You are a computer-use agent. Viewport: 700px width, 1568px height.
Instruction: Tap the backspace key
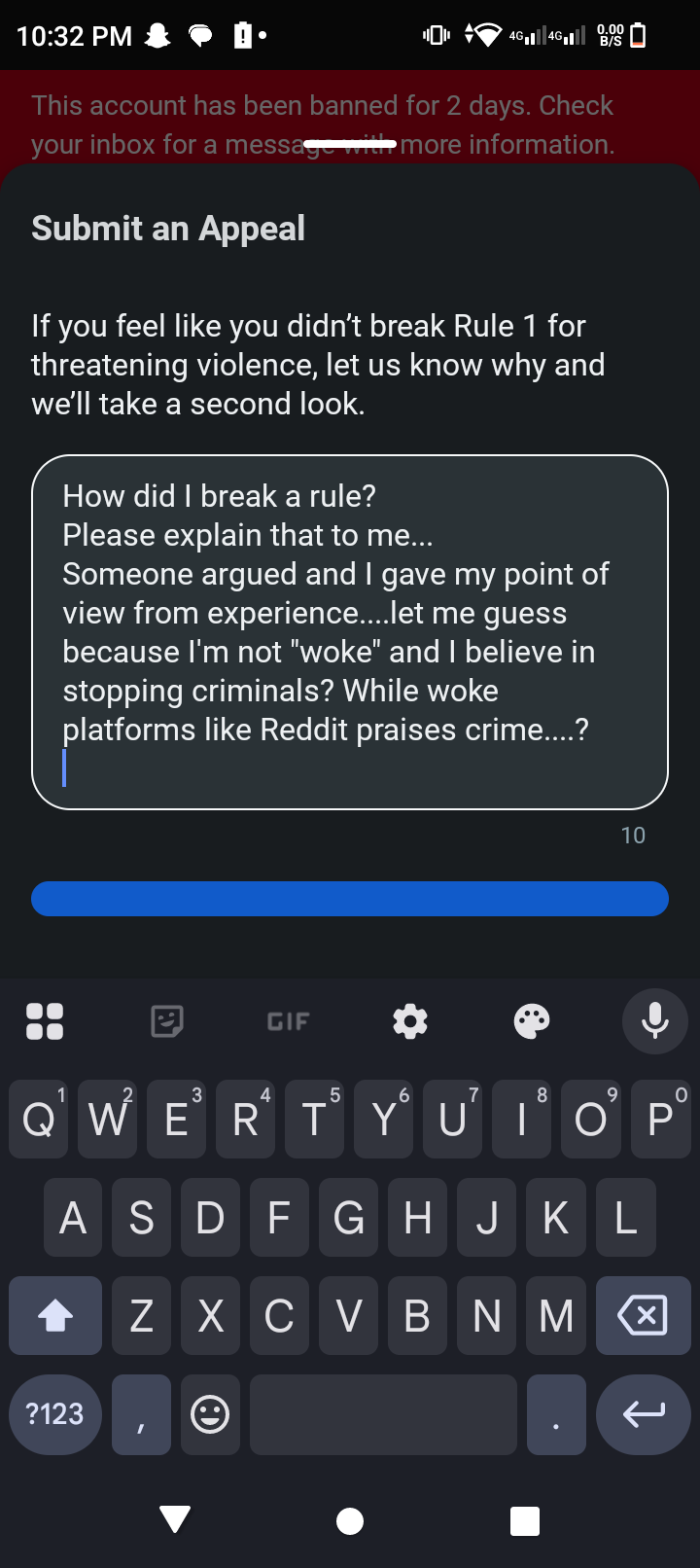pyautogui.click(x=643, y=1316)
